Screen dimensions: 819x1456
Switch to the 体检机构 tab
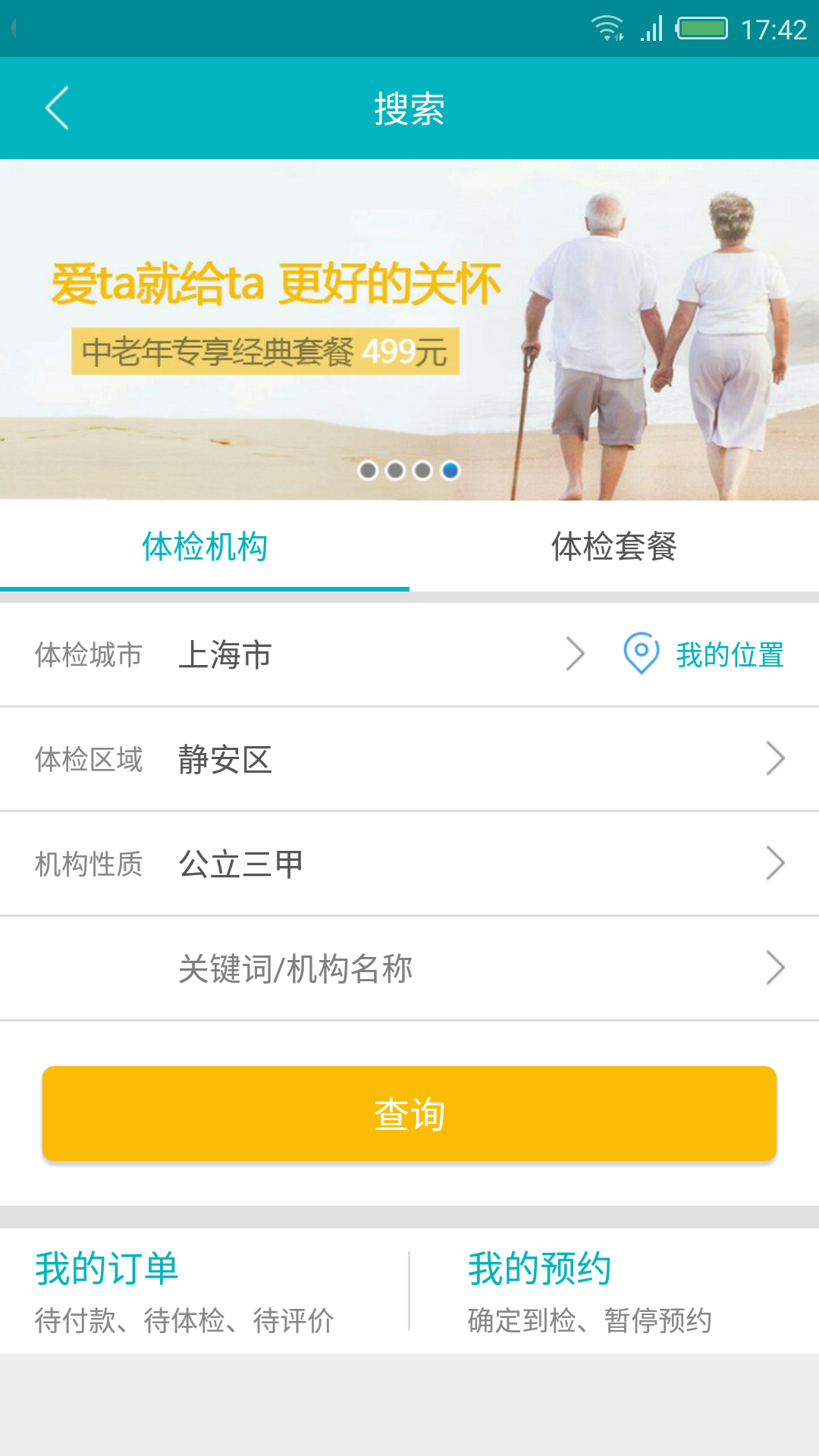click(x=205, y=547)
